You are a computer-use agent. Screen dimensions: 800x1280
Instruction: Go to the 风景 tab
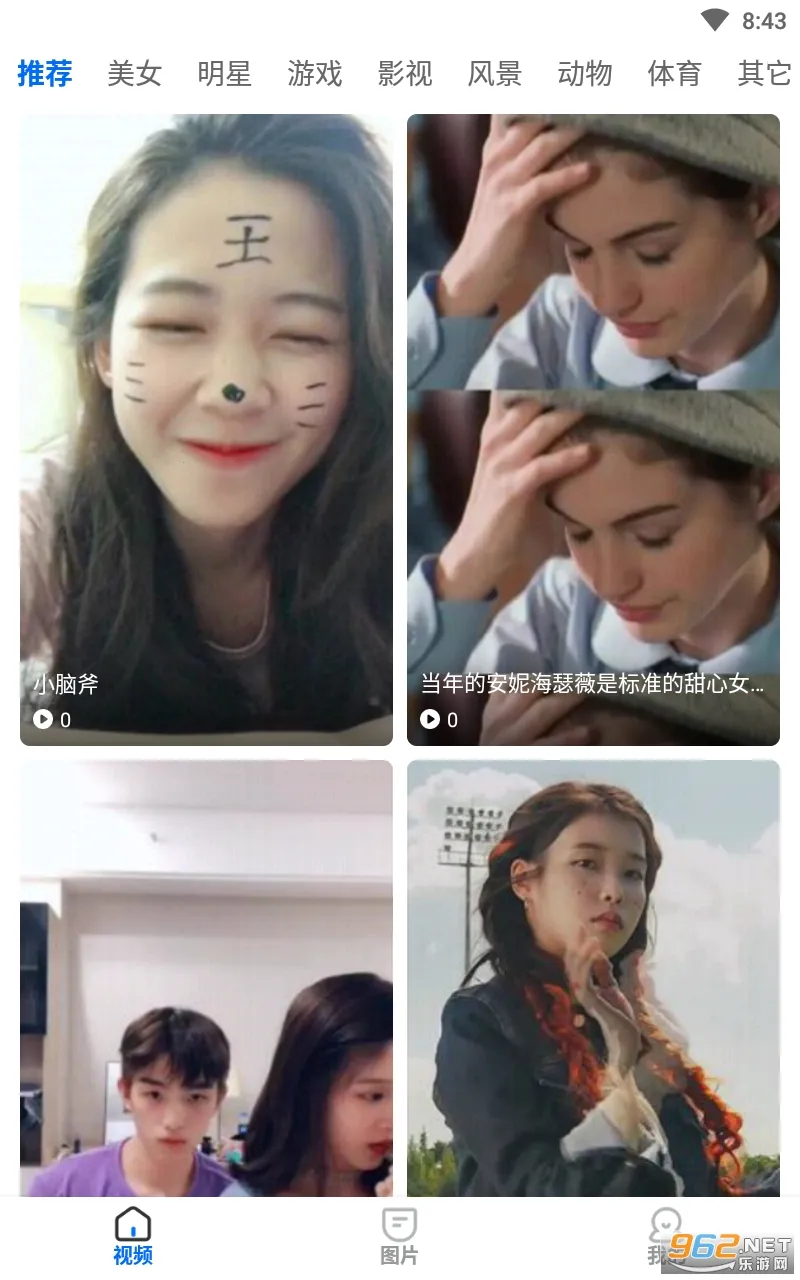click(x=494, y=74)
